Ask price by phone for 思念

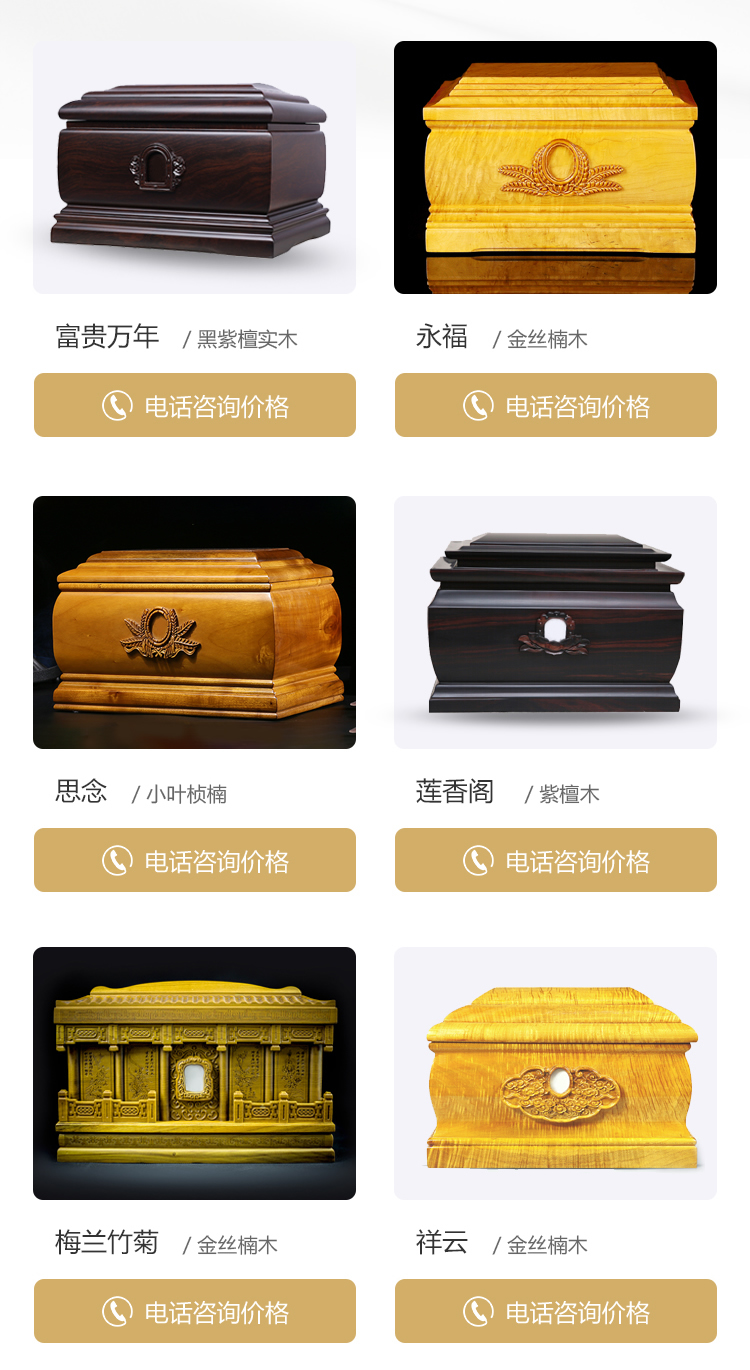point(195,860)
